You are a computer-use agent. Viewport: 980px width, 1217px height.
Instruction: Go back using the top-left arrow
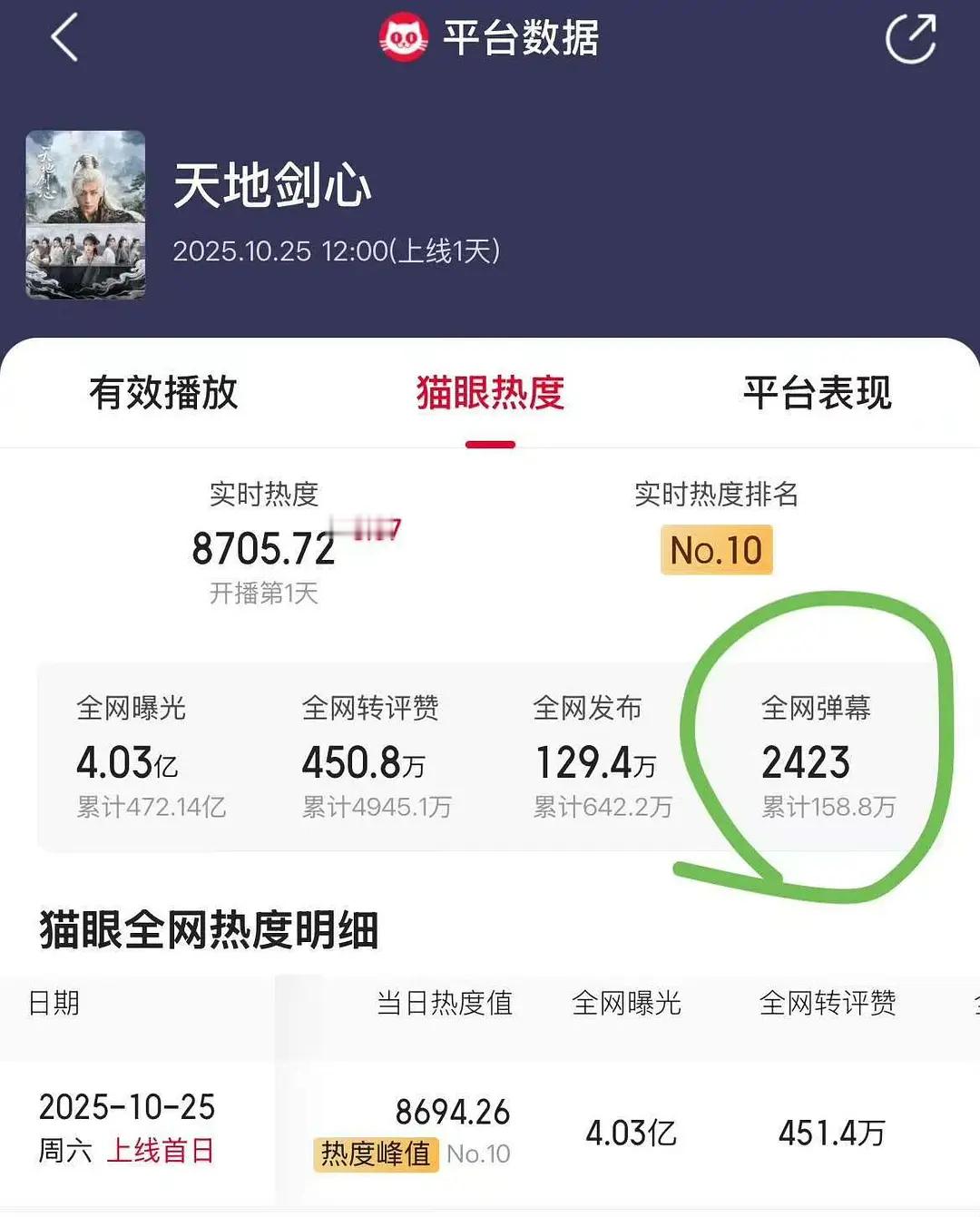64,38
